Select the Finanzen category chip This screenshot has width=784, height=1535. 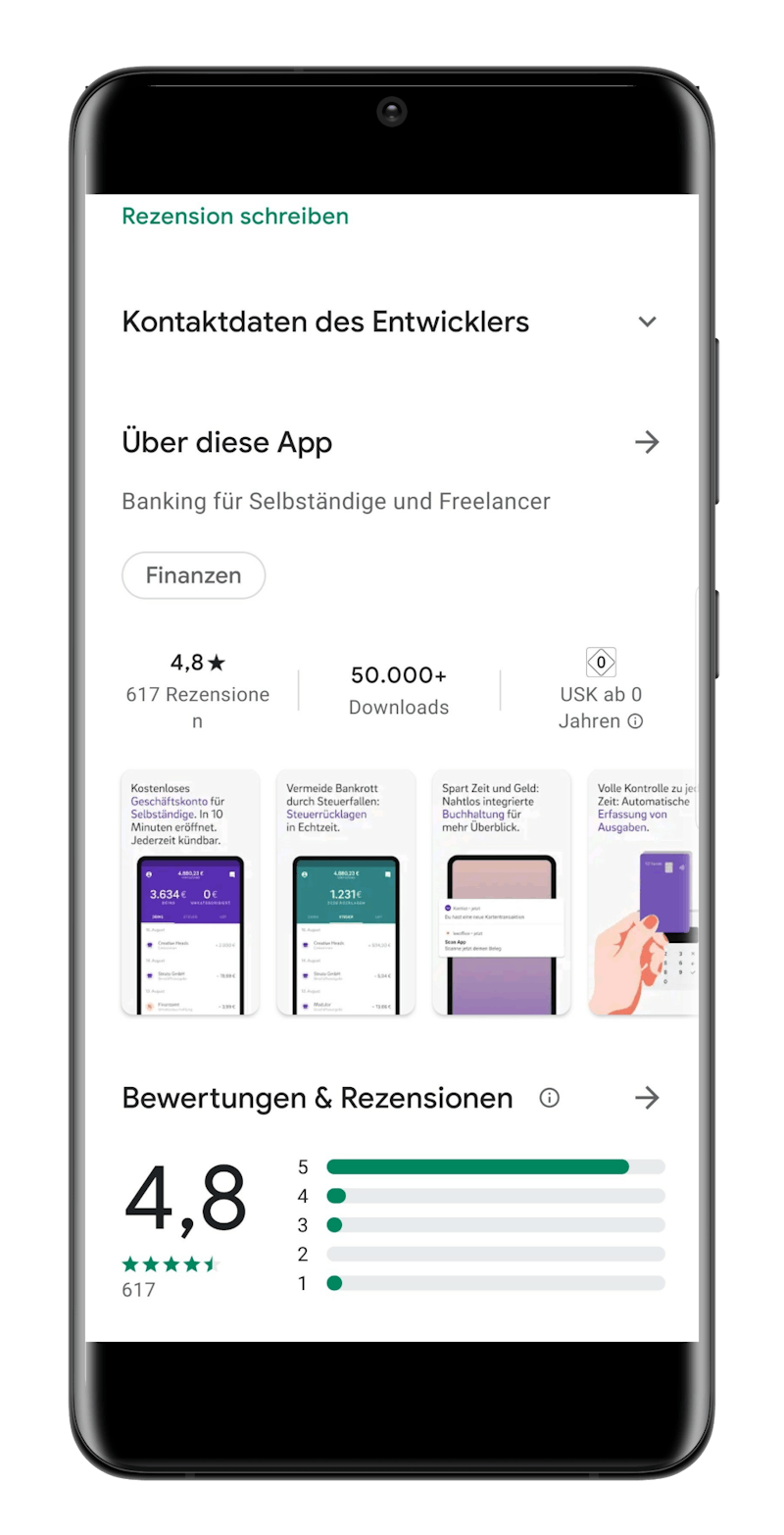tap(194, 575)
